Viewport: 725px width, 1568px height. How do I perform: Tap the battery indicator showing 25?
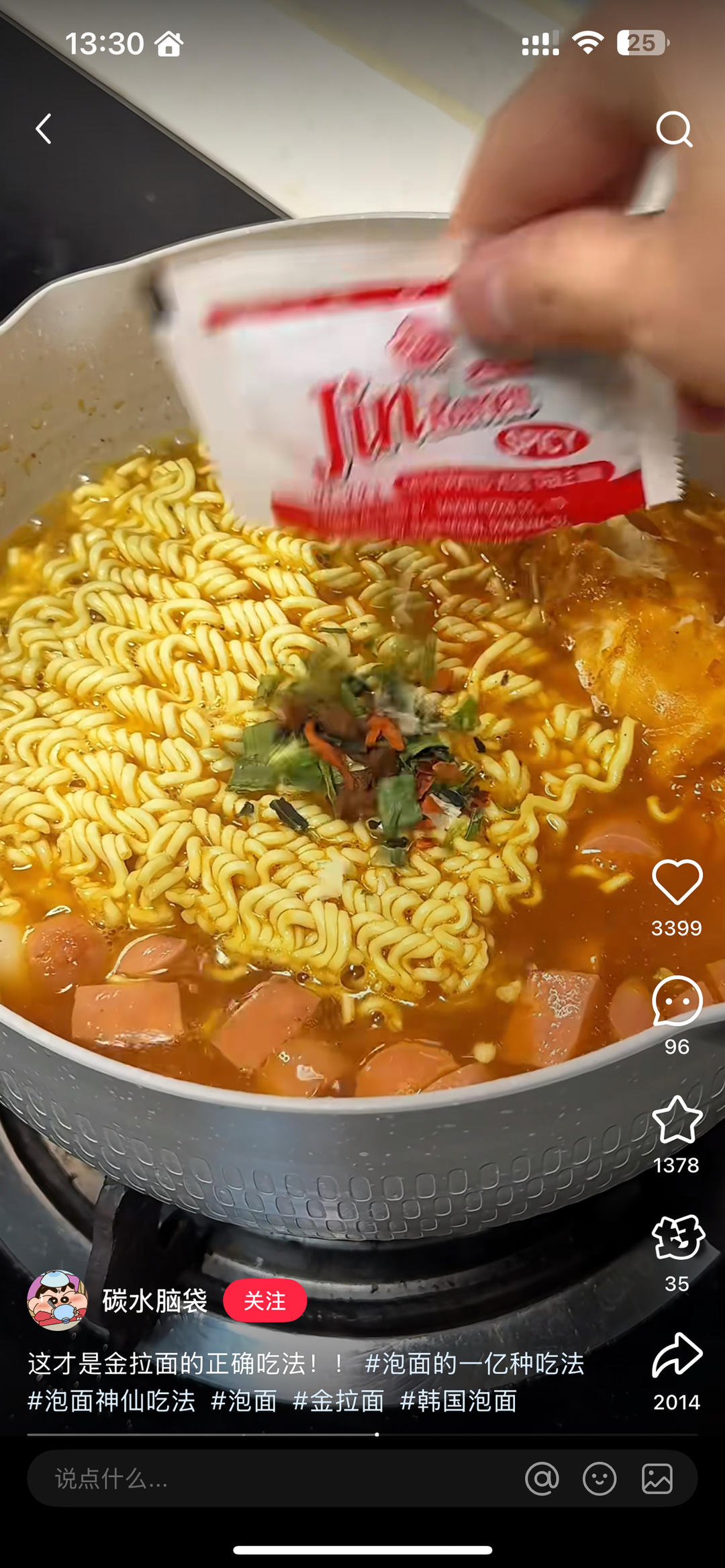pos(642,43)
